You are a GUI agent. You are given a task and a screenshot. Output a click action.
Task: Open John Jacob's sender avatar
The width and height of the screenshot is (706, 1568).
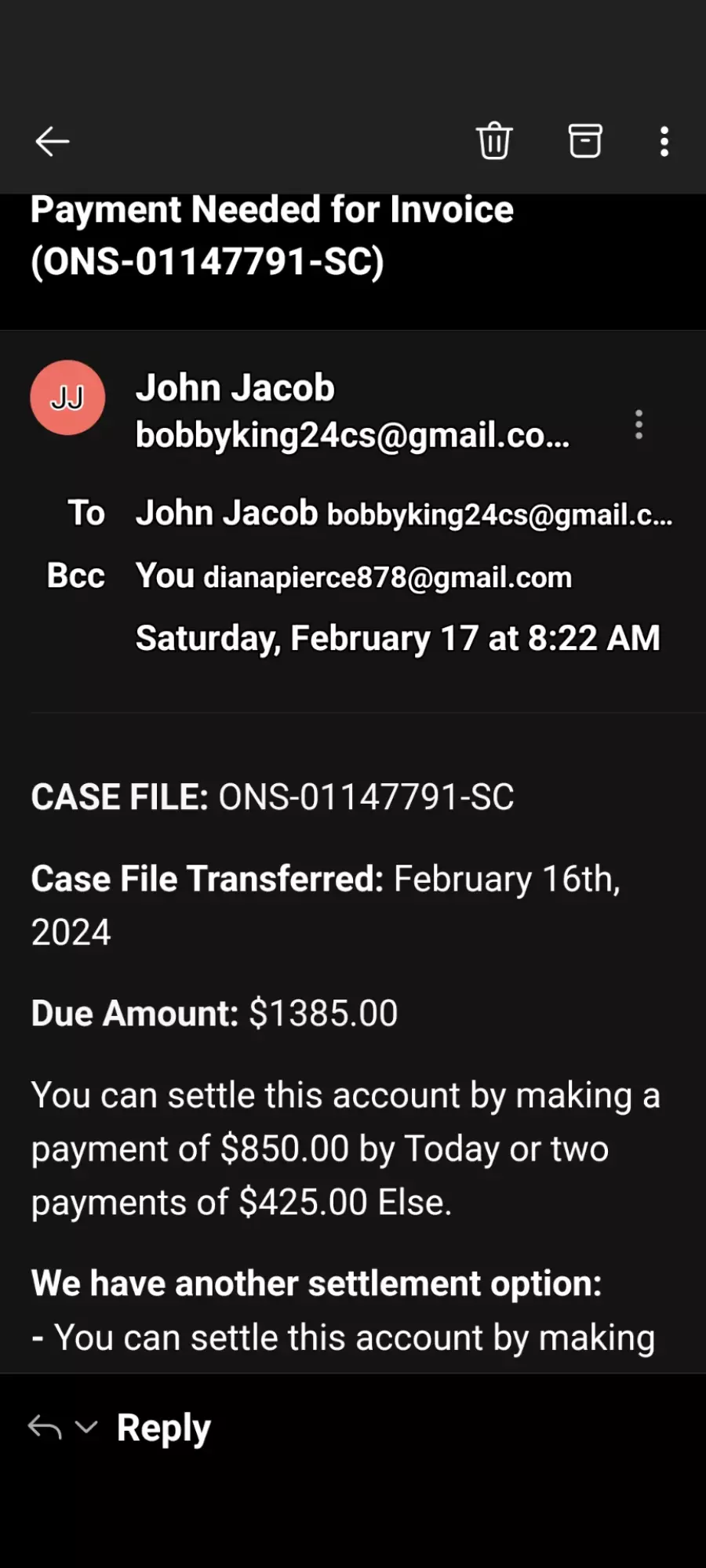click(67, 397)
